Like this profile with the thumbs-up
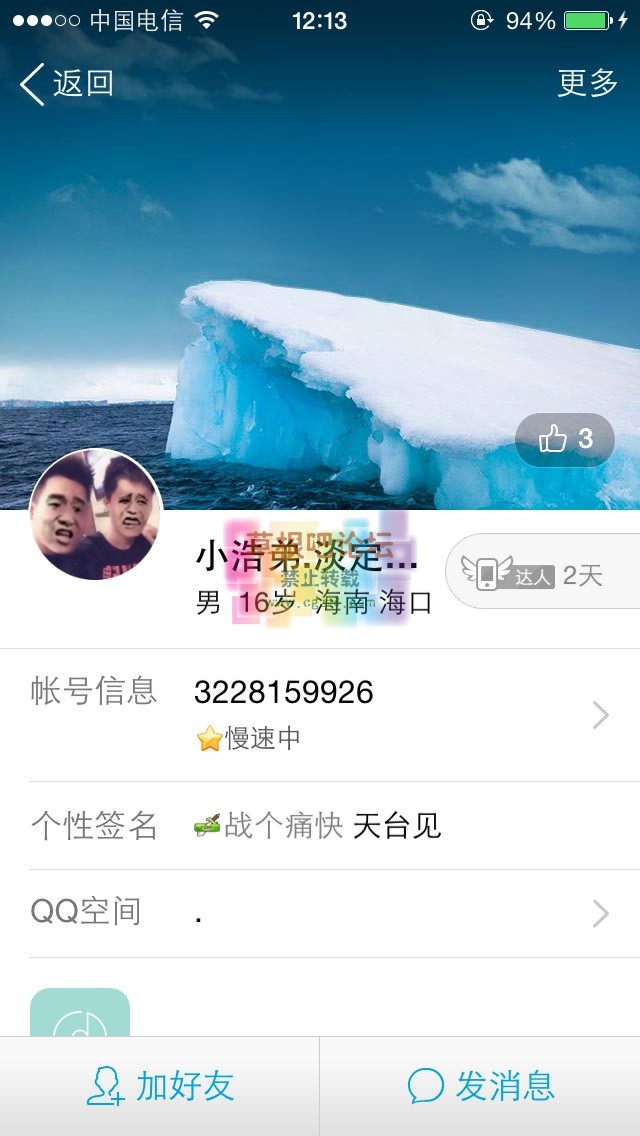The height and width of the screenshot is (1136, 640). [x=564, y=439]
